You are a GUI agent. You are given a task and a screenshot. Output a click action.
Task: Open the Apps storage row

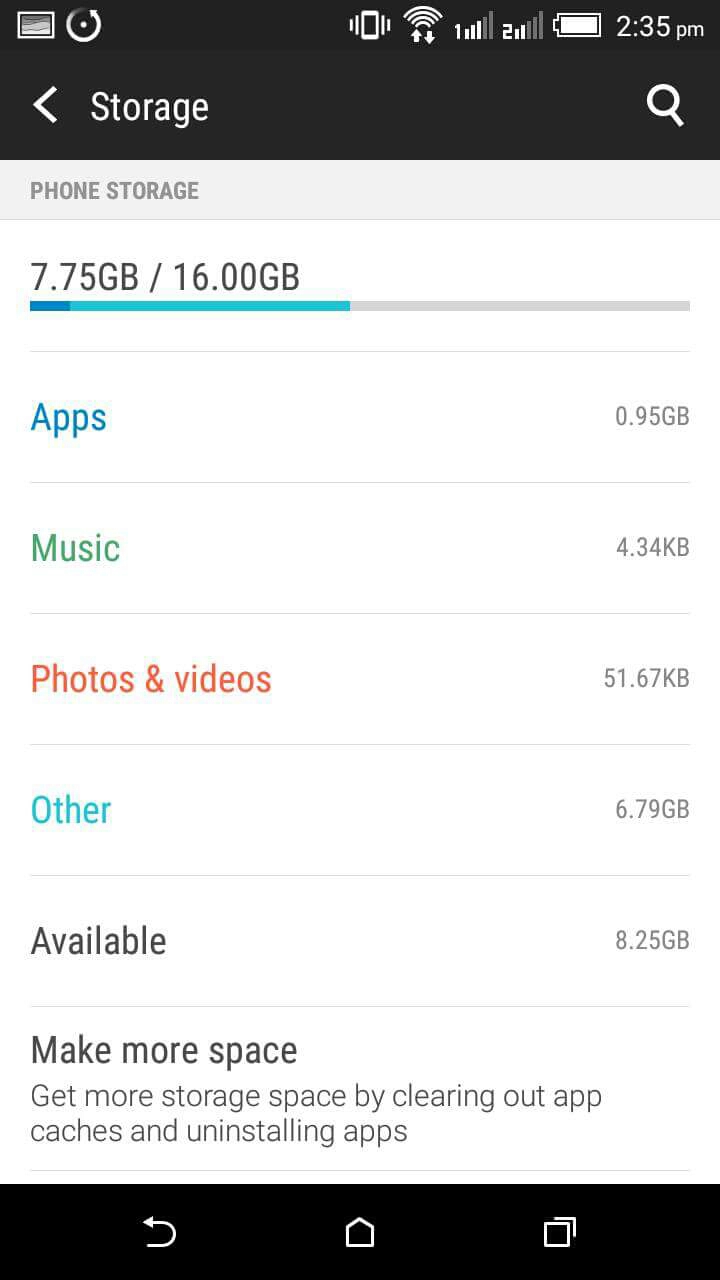click(x=360, y=417)
